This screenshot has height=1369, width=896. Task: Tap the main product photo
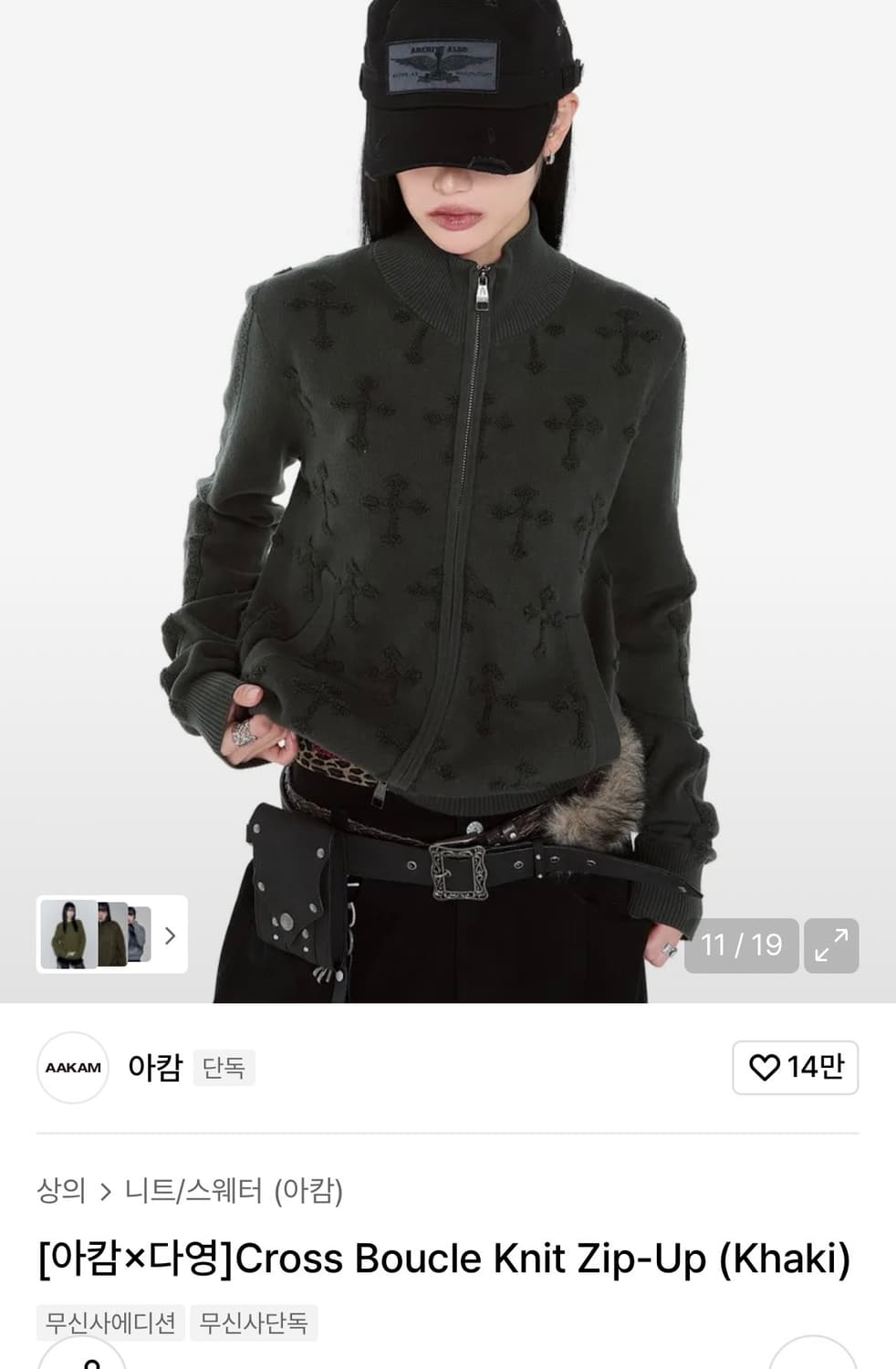448,502
